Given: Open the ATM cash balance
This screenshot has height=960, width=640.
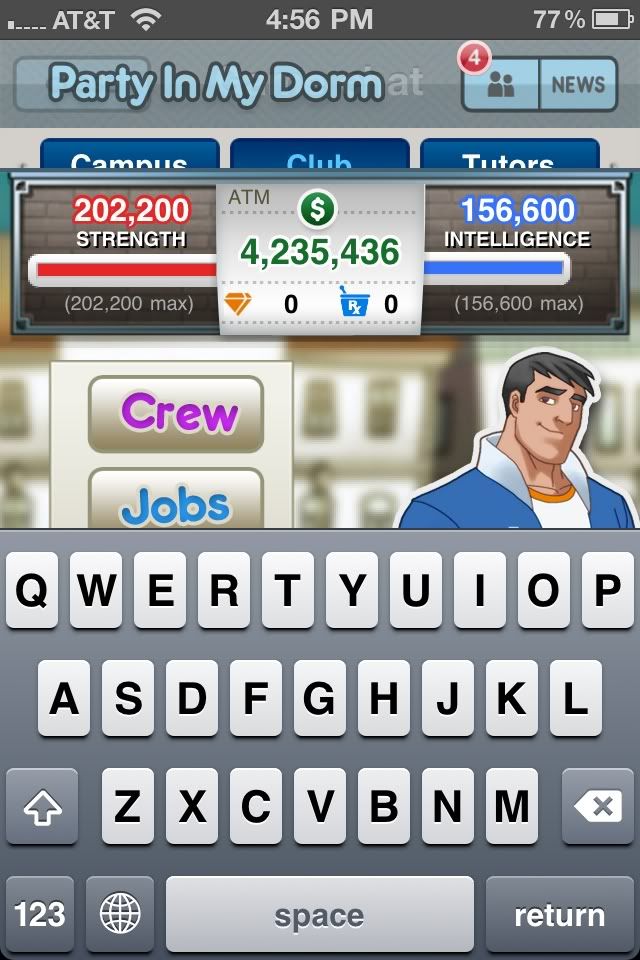Looking at the screenshot, I should pos(319,251).
